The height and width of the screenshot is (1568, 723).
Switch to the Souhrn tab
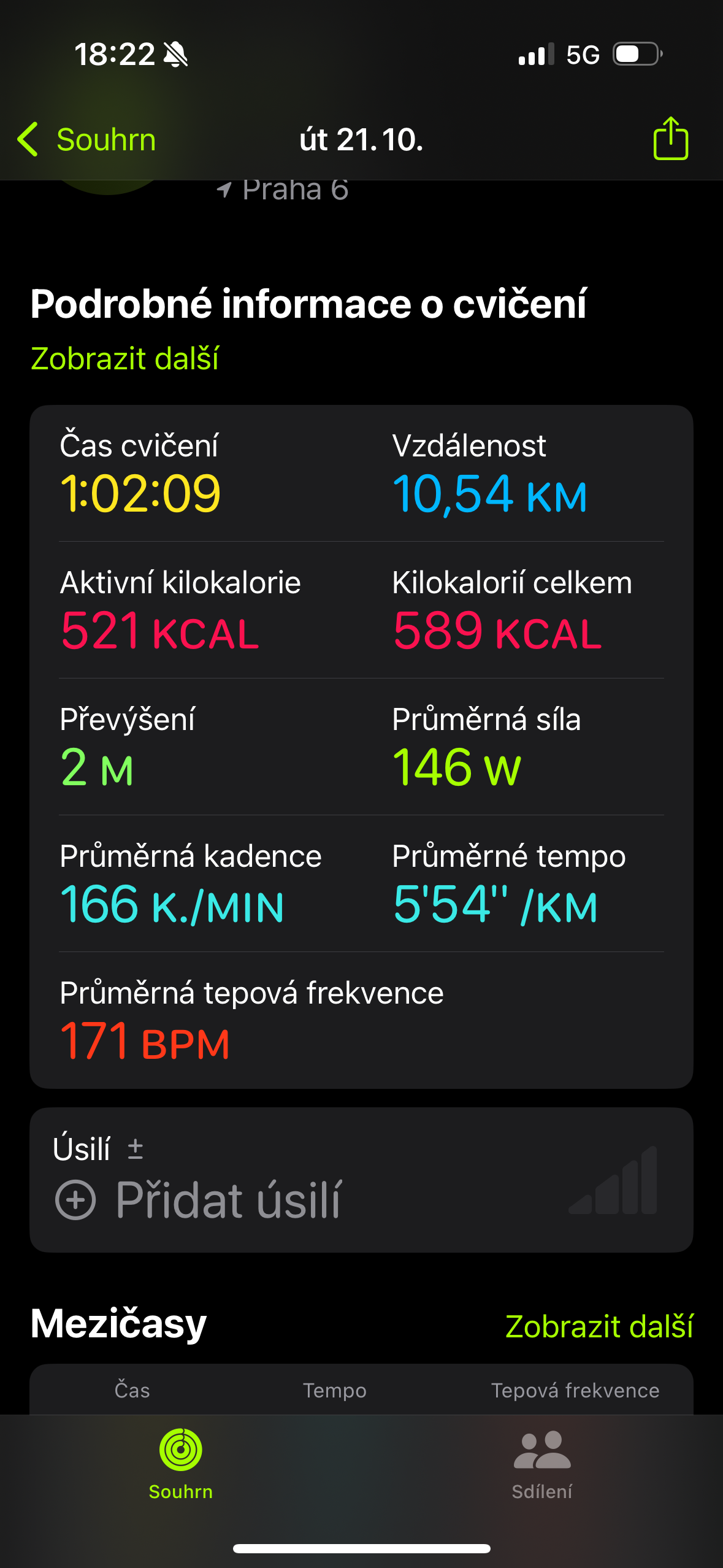click(180, 1463)
